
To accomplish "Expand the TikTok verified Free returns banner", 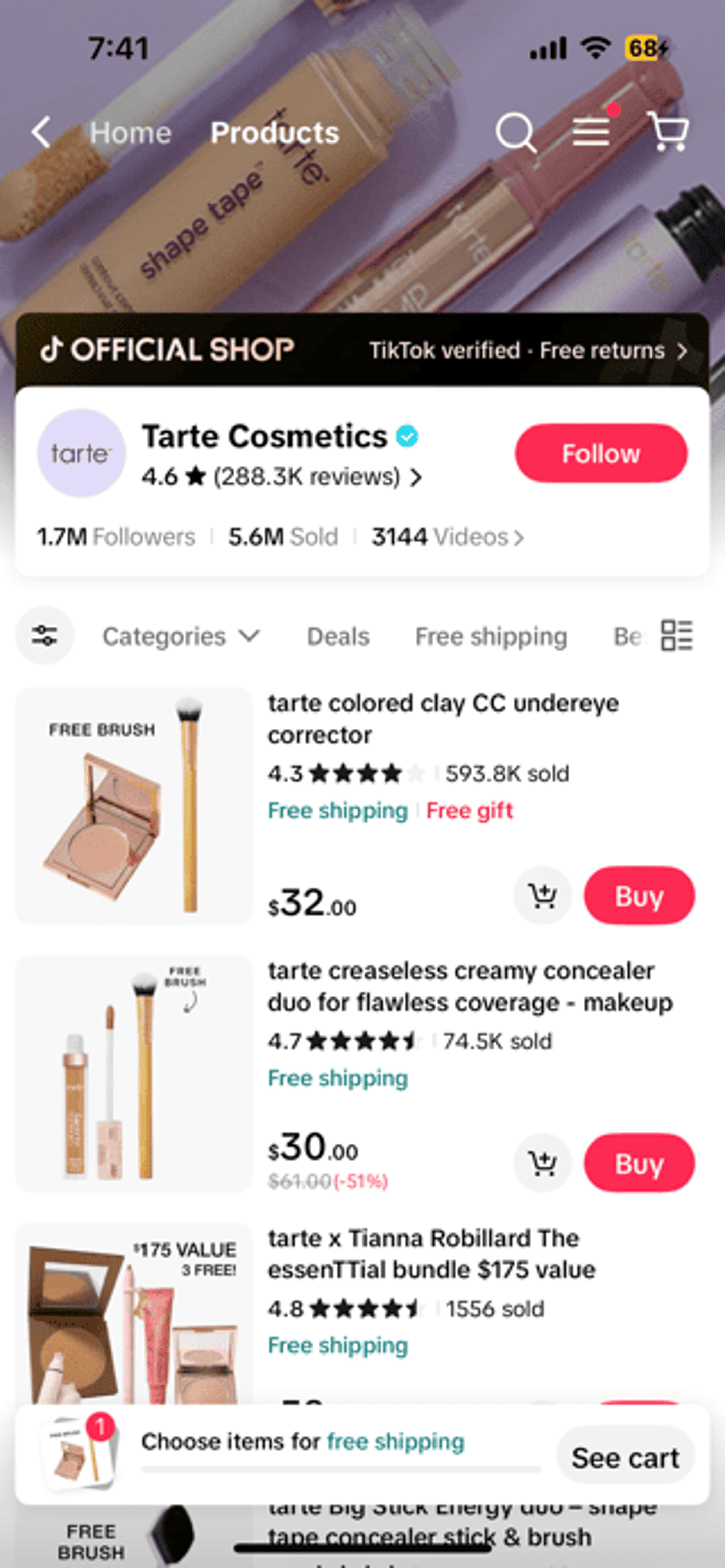I will pyautogui.click(x=527, y=350).
